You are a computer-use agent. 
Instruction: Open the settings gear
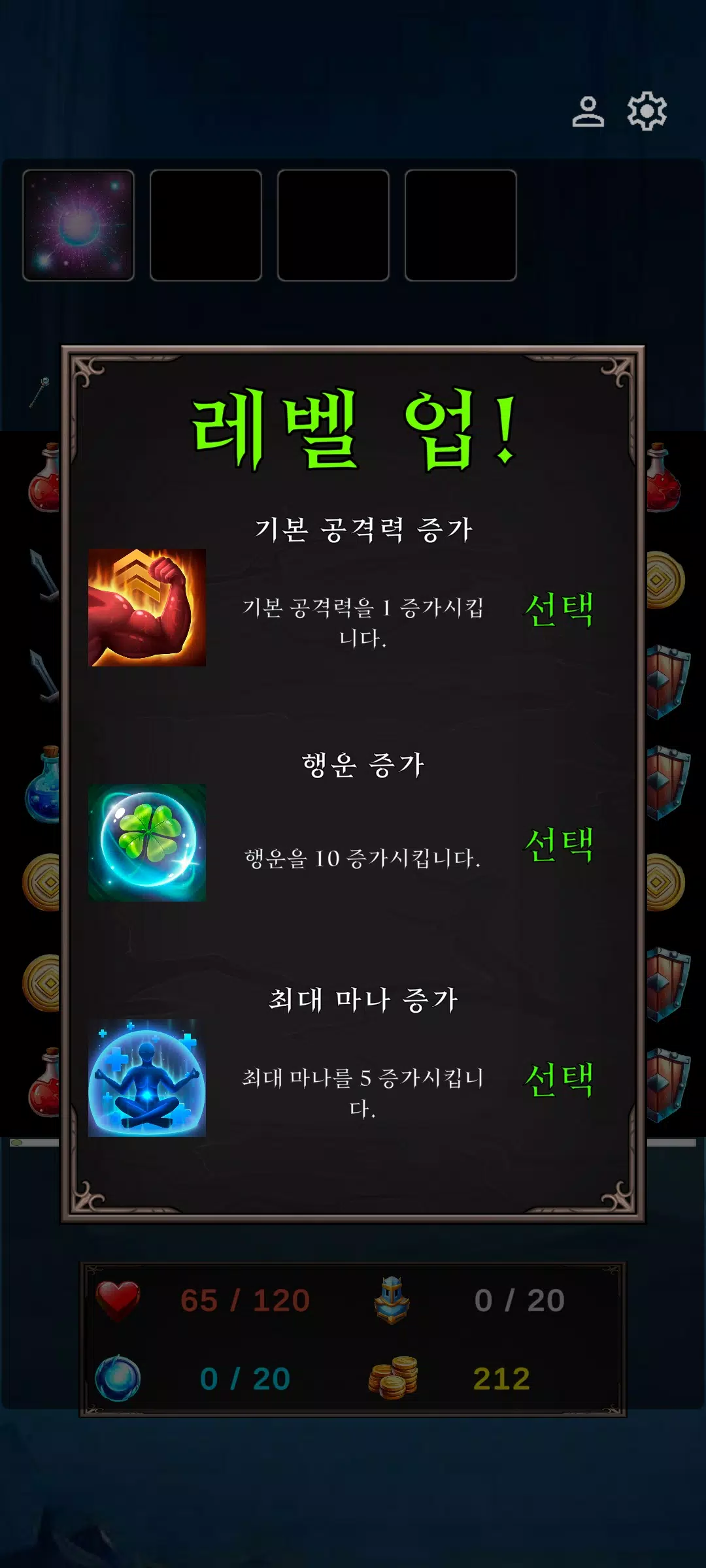tap(647, 112)
